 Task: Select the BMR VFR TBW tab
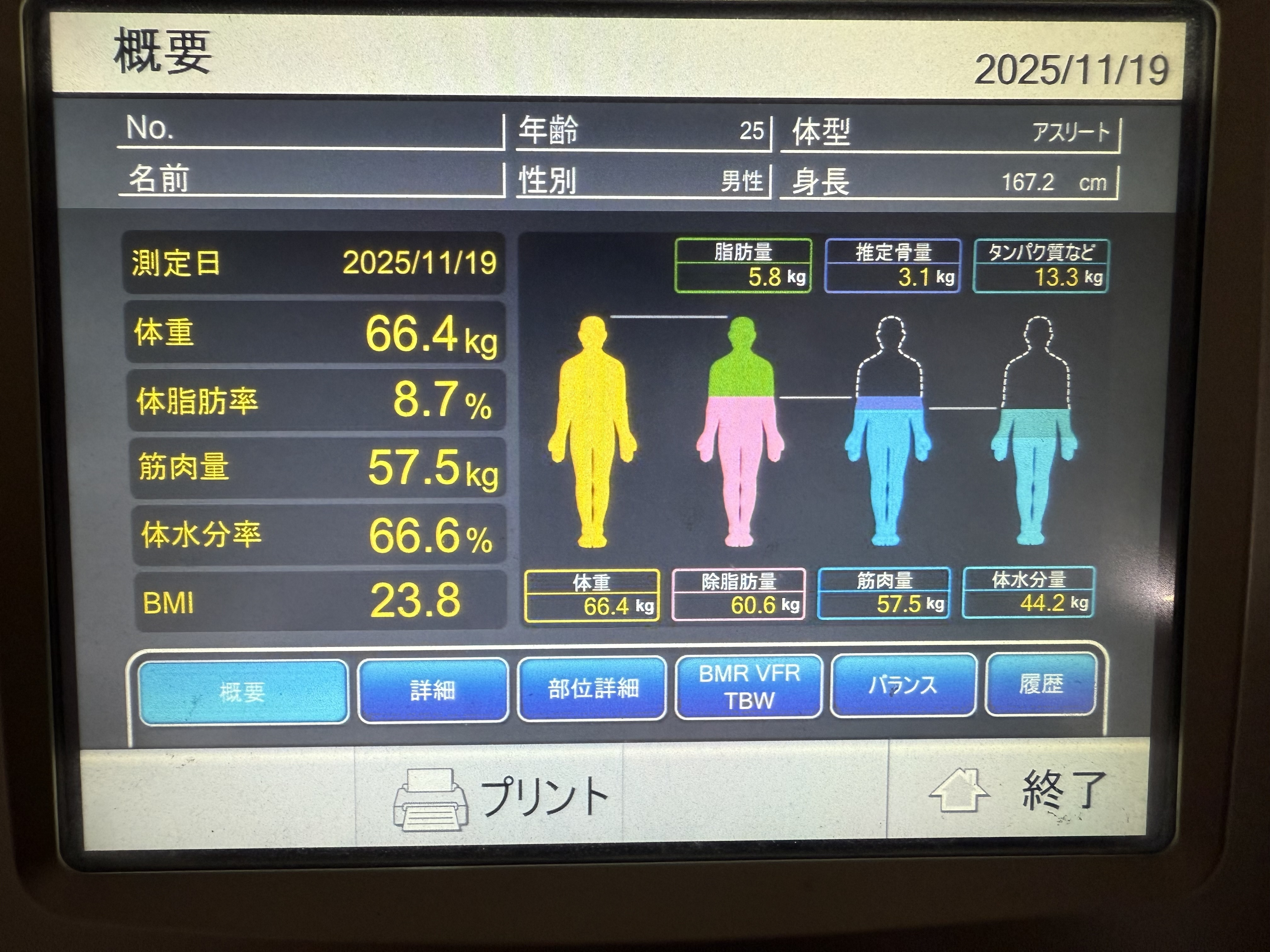(x=749, y=686)
